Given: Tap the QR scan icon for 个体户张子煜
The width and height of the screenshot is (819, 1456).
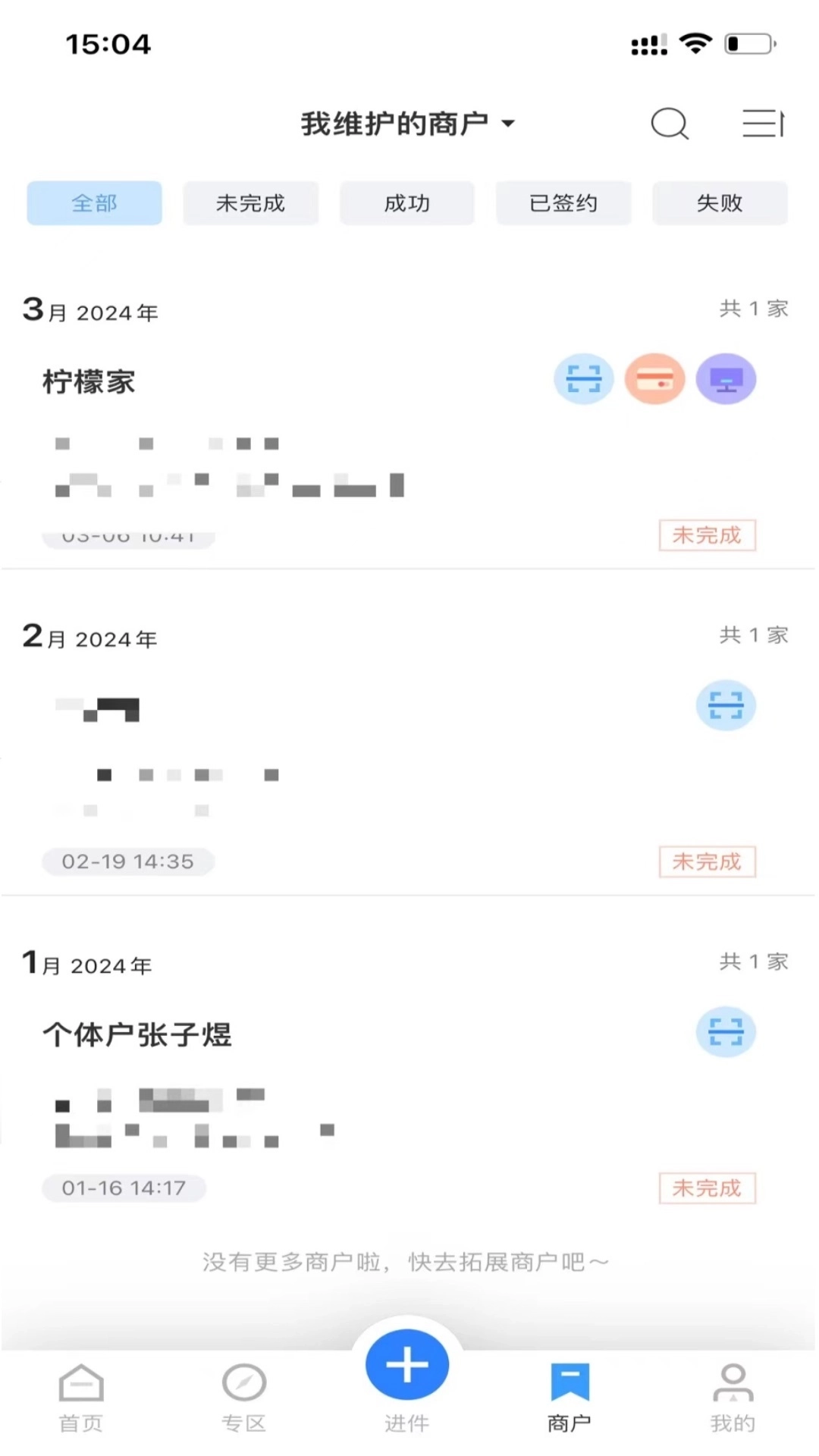Looking at the screenshot, I should (x=726, y=1030).
